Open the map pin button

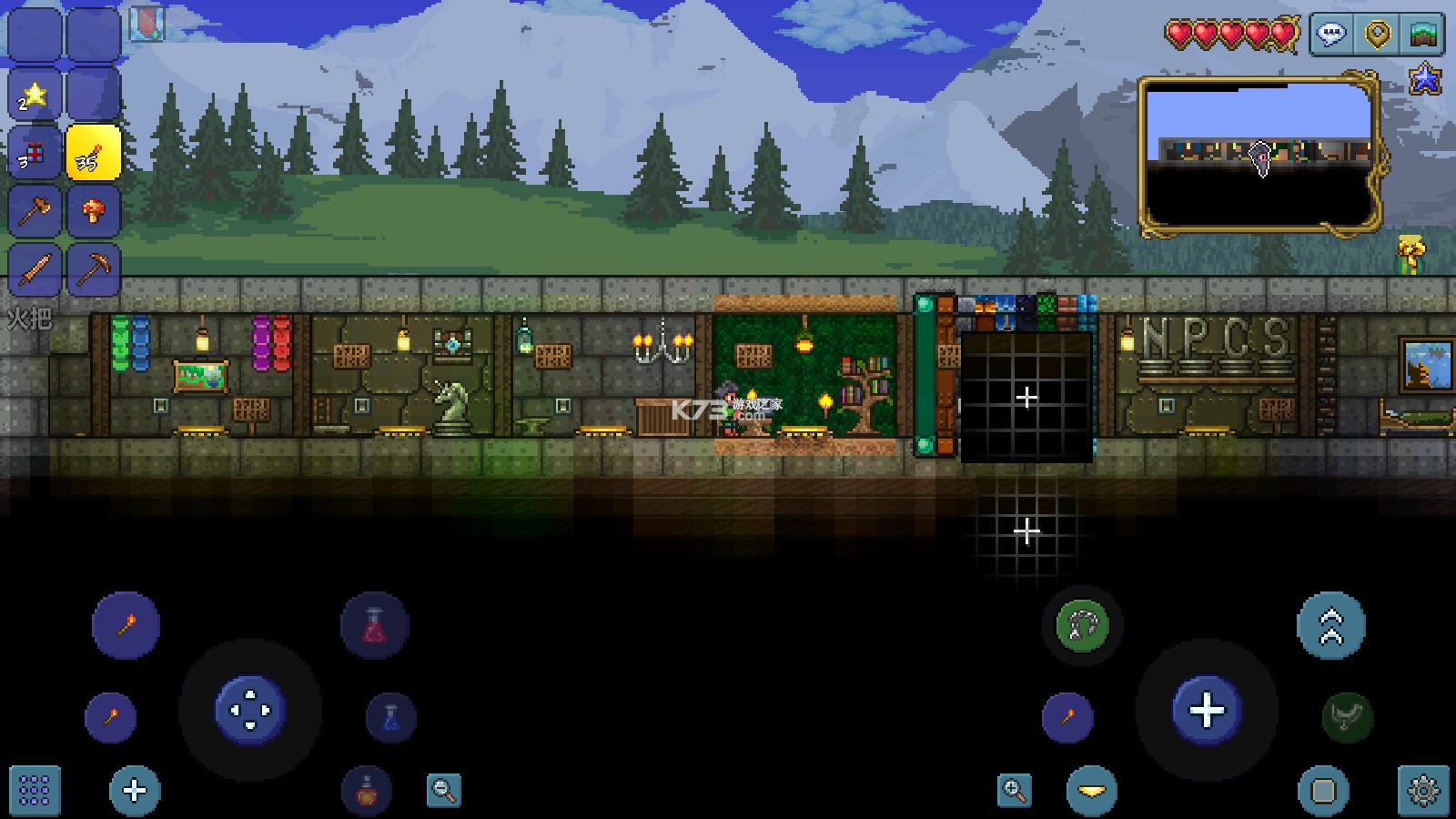tap(1378, 35)
